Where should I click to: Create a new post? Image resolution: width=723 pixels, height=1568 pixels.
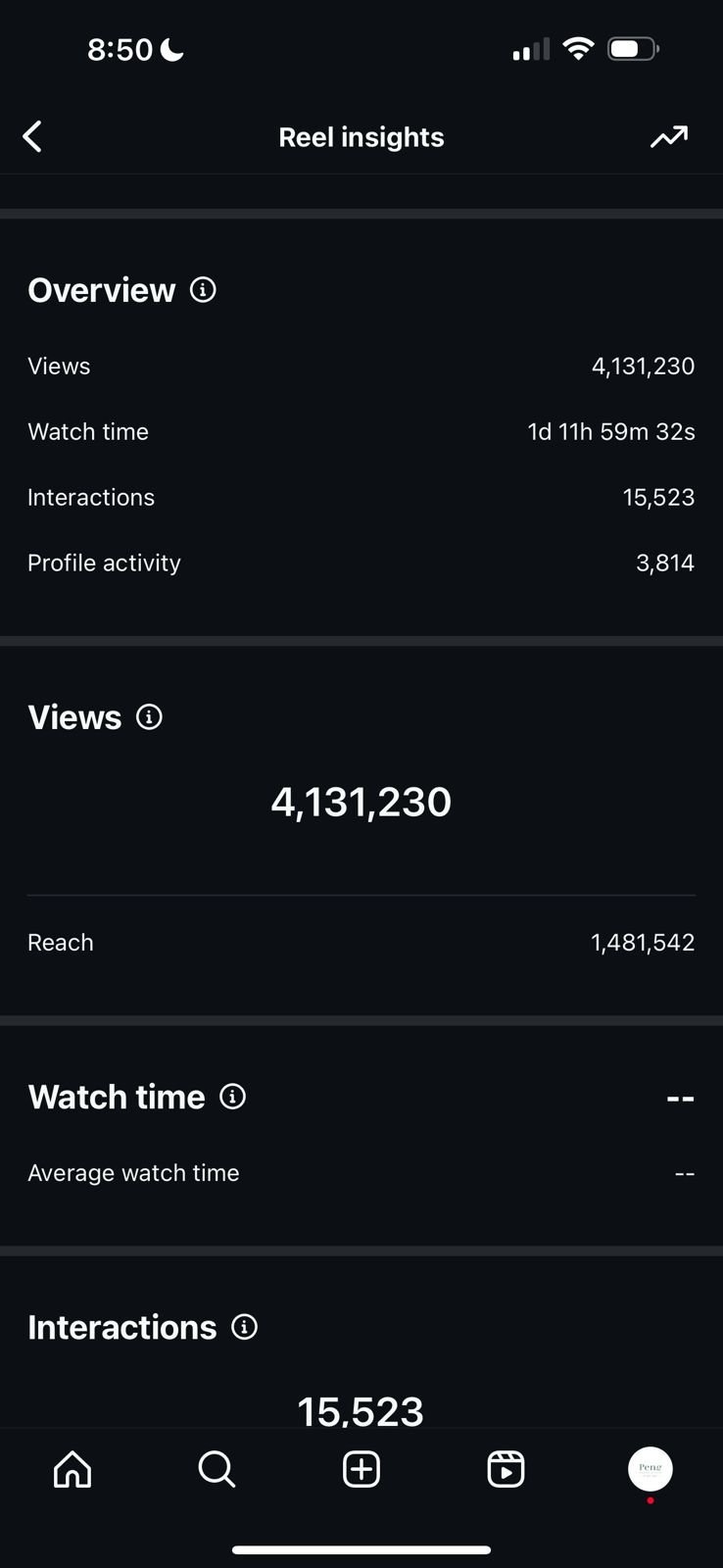coord(361,1469)
